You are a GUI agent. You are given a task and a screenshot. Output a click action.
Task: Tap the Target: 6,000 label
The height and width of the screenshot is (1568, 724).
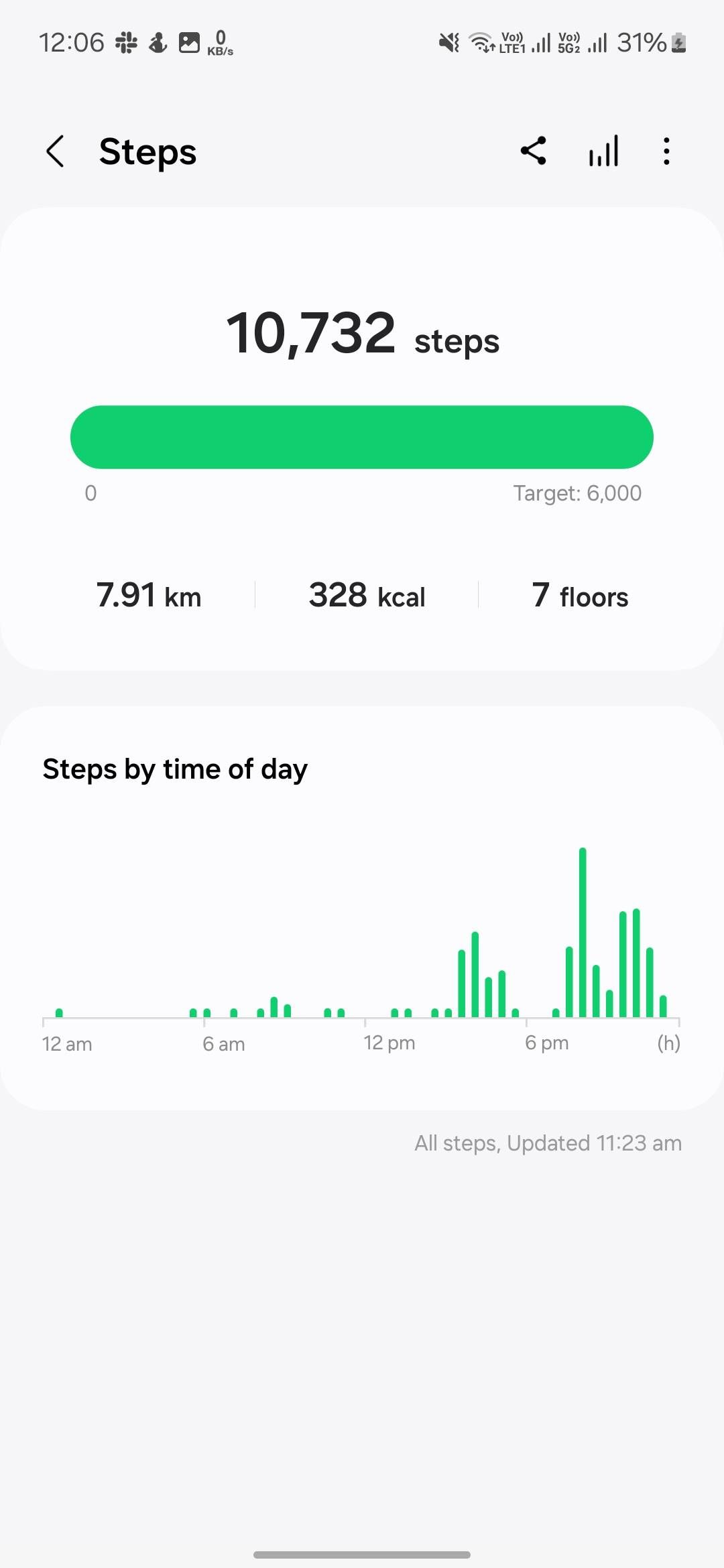tap(577, 493)
